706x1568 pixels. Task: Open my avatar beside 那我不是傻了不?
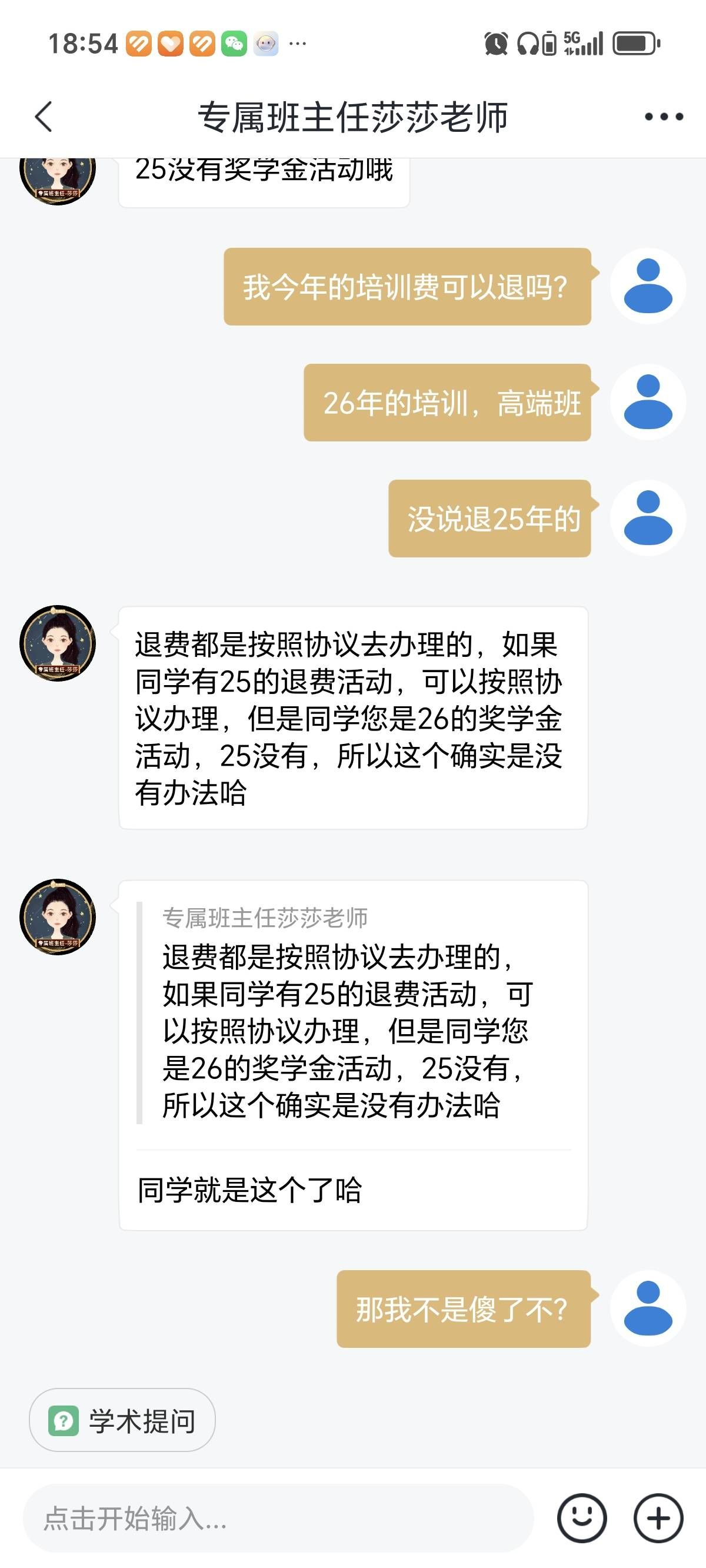coord(648,1308)
